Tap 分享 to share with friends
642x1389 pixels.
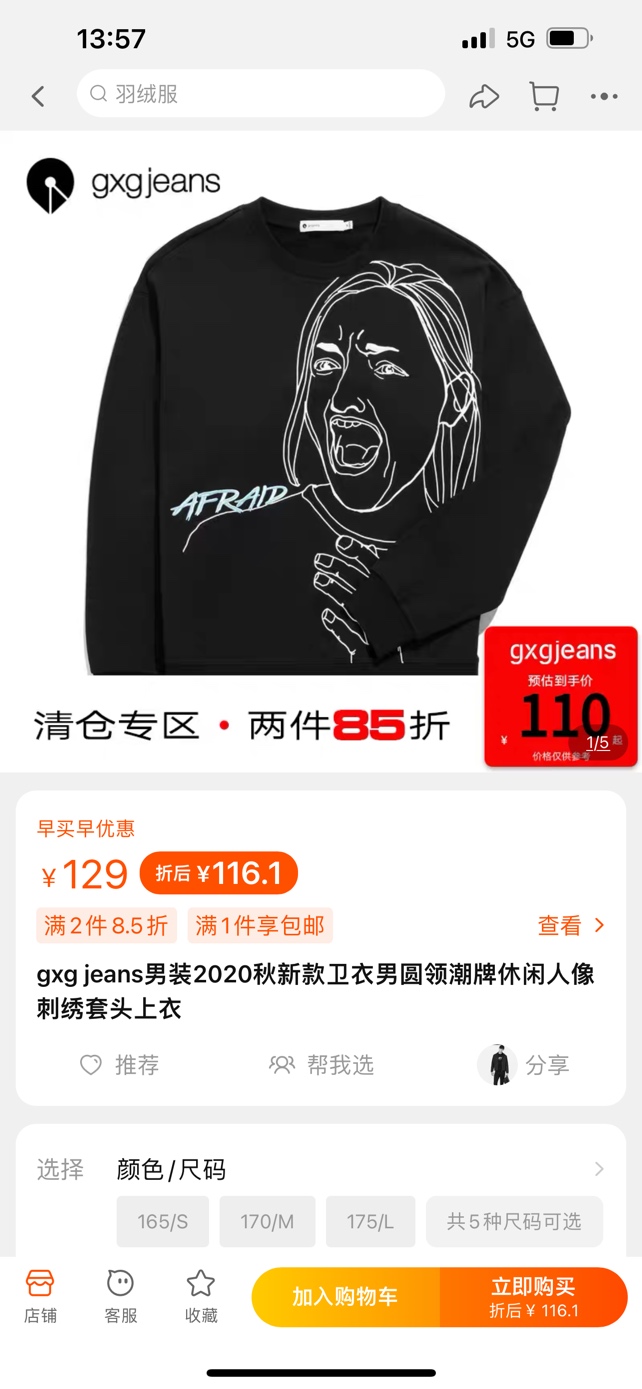point(525,1065)
